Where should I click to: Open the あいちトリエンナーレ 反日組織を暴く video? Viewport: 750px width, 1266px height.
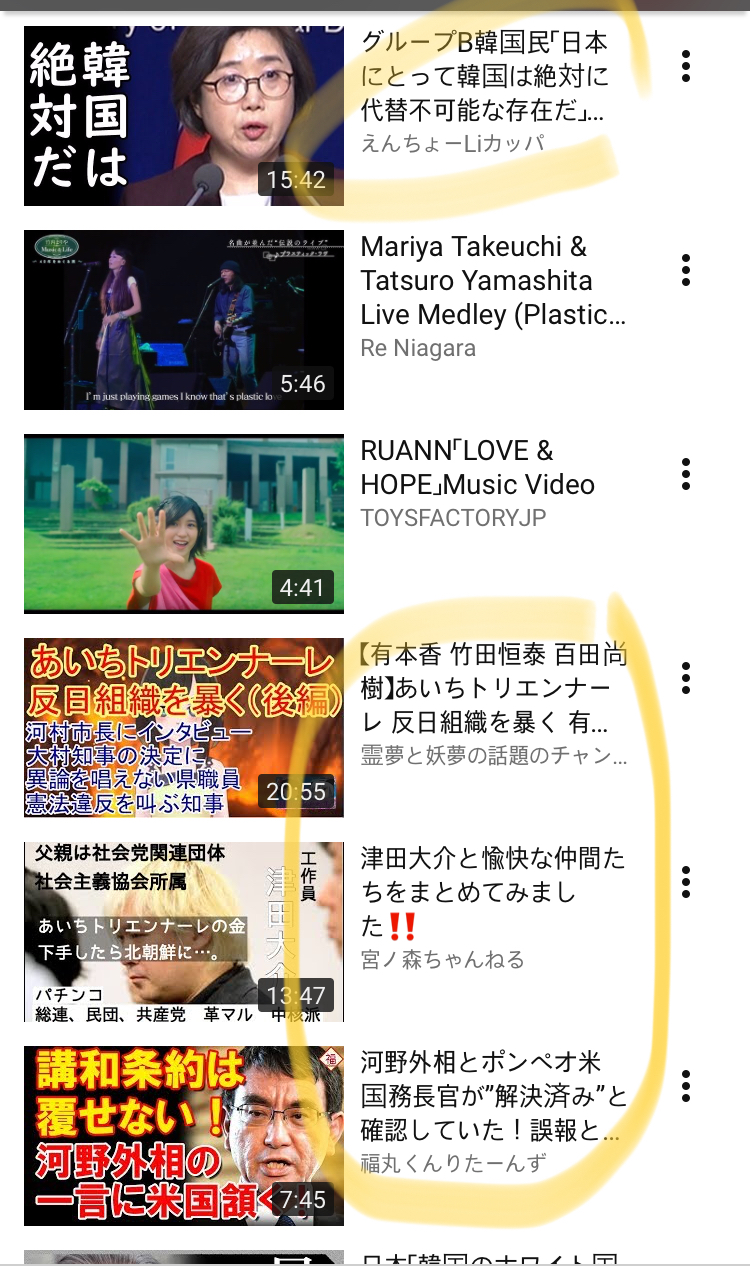coord(184,727)
